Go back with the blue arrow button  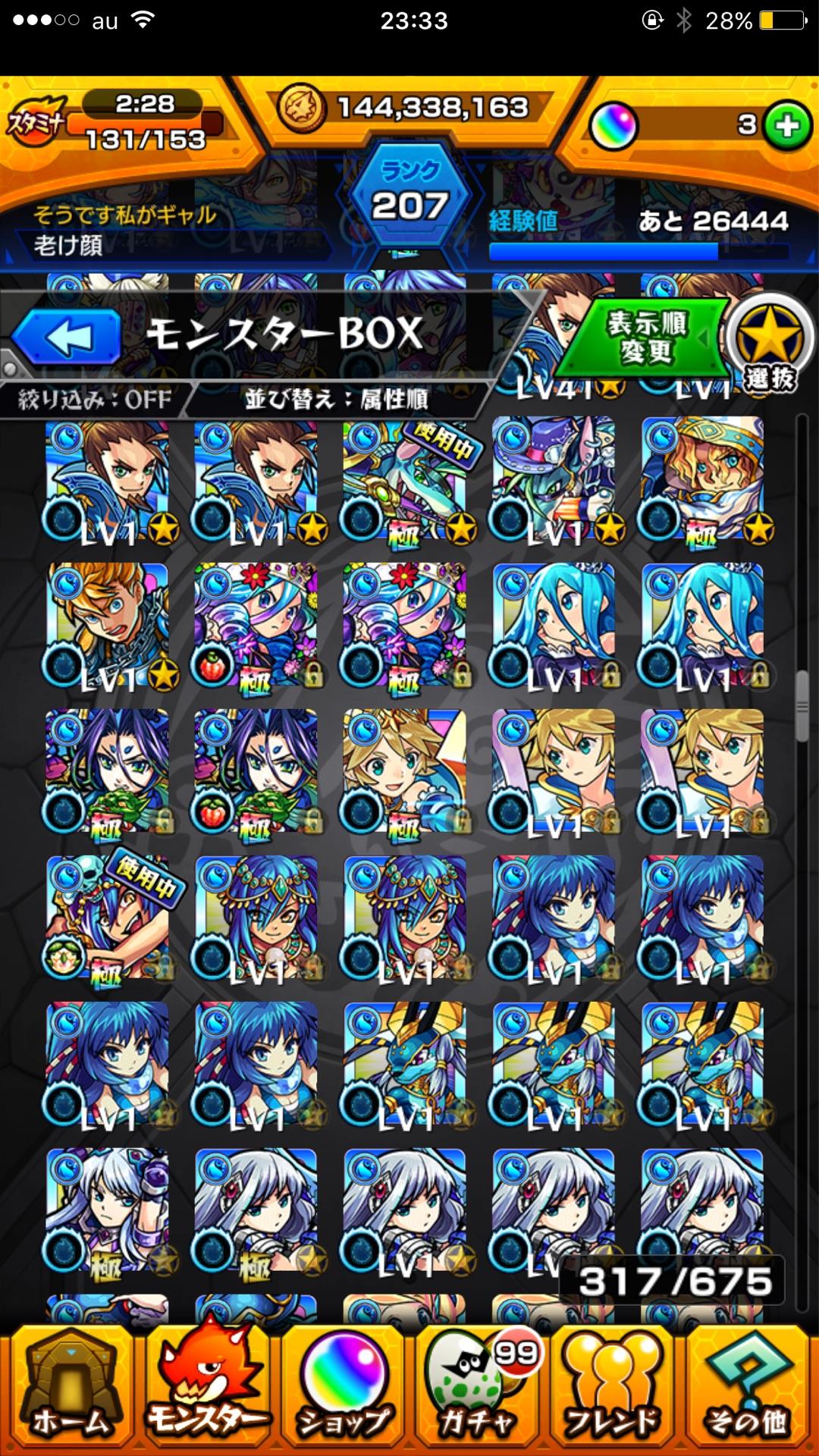(x=67, y=337)
